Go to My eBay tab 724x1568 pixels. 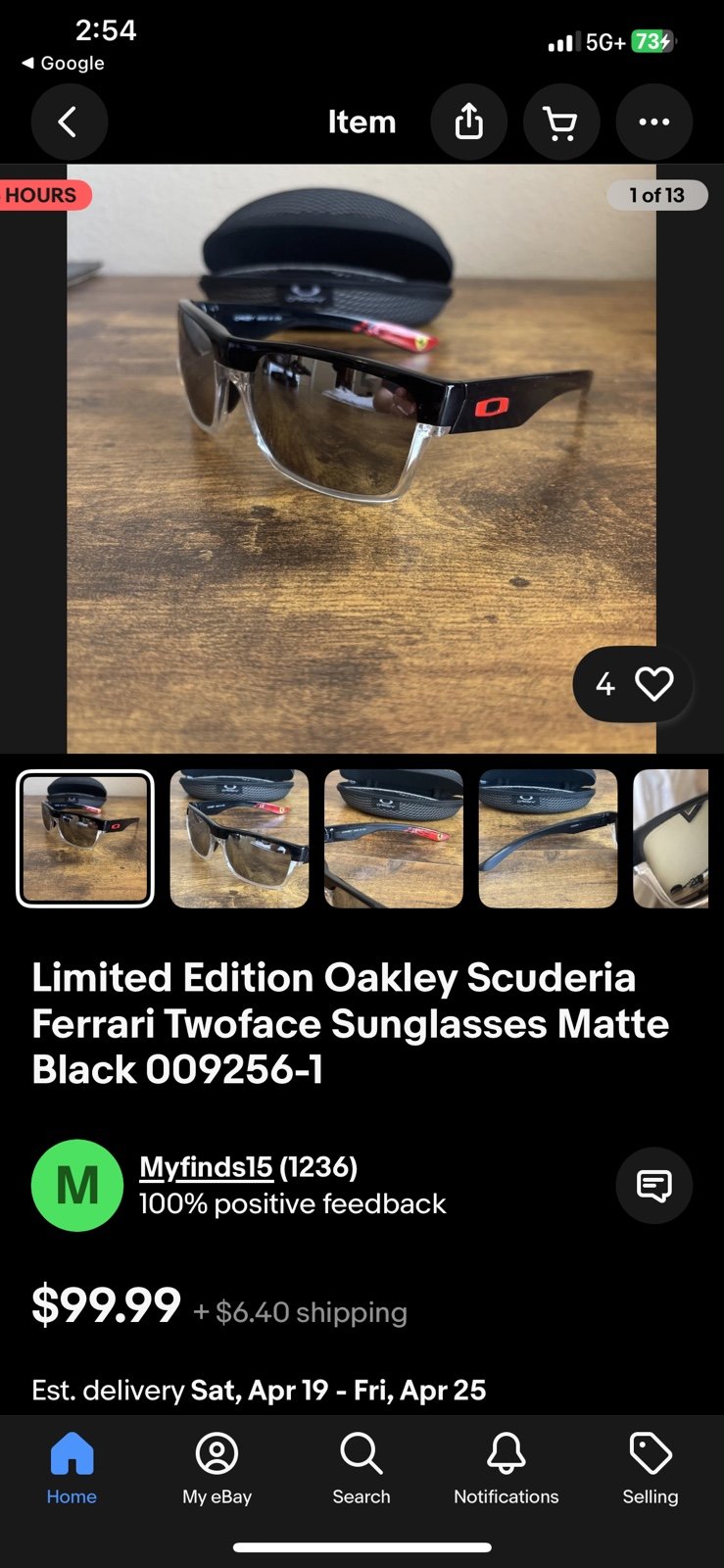point(217,1468)
